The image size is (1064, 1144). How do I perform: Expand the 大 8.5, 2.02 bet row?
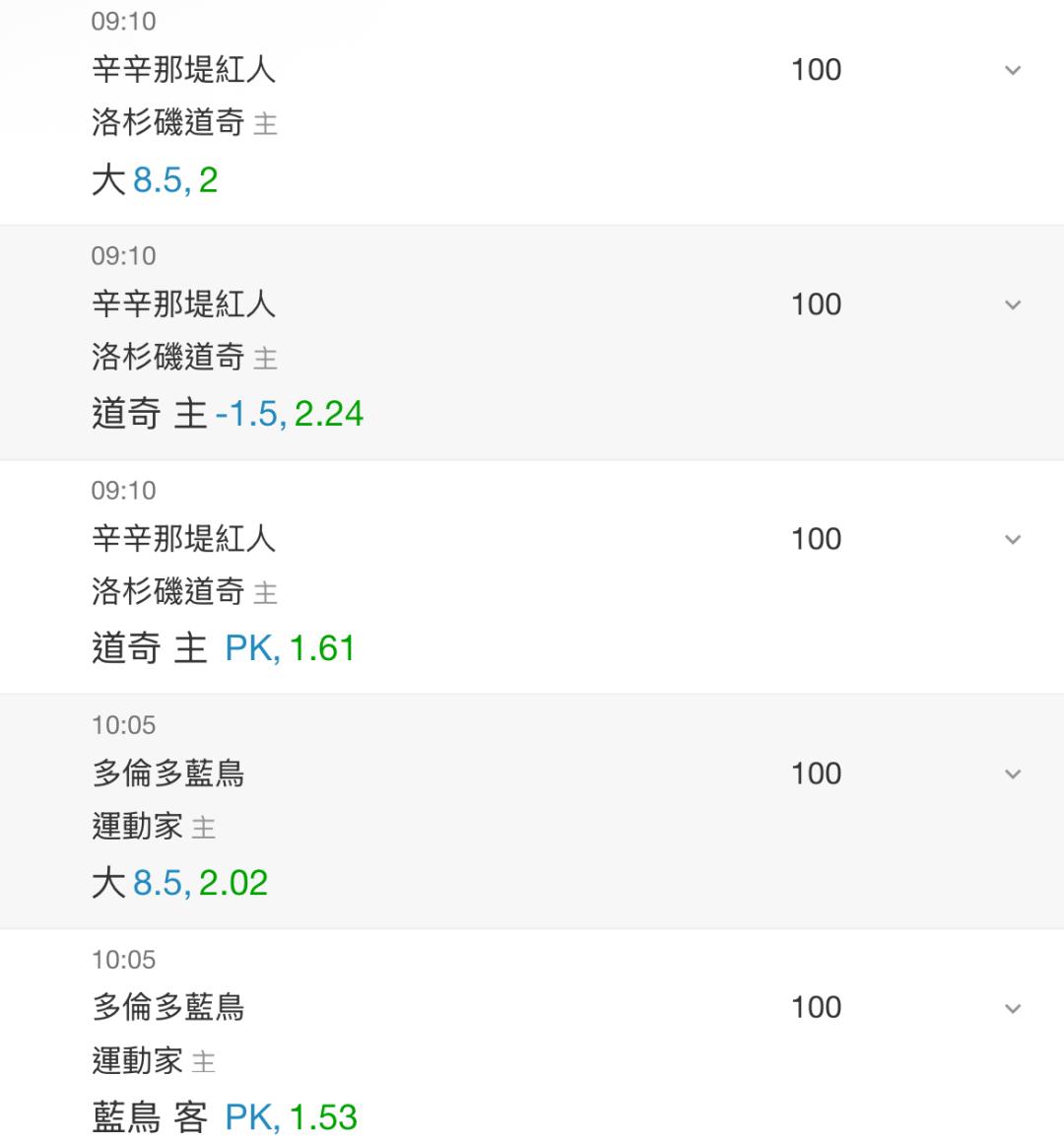1012,774
